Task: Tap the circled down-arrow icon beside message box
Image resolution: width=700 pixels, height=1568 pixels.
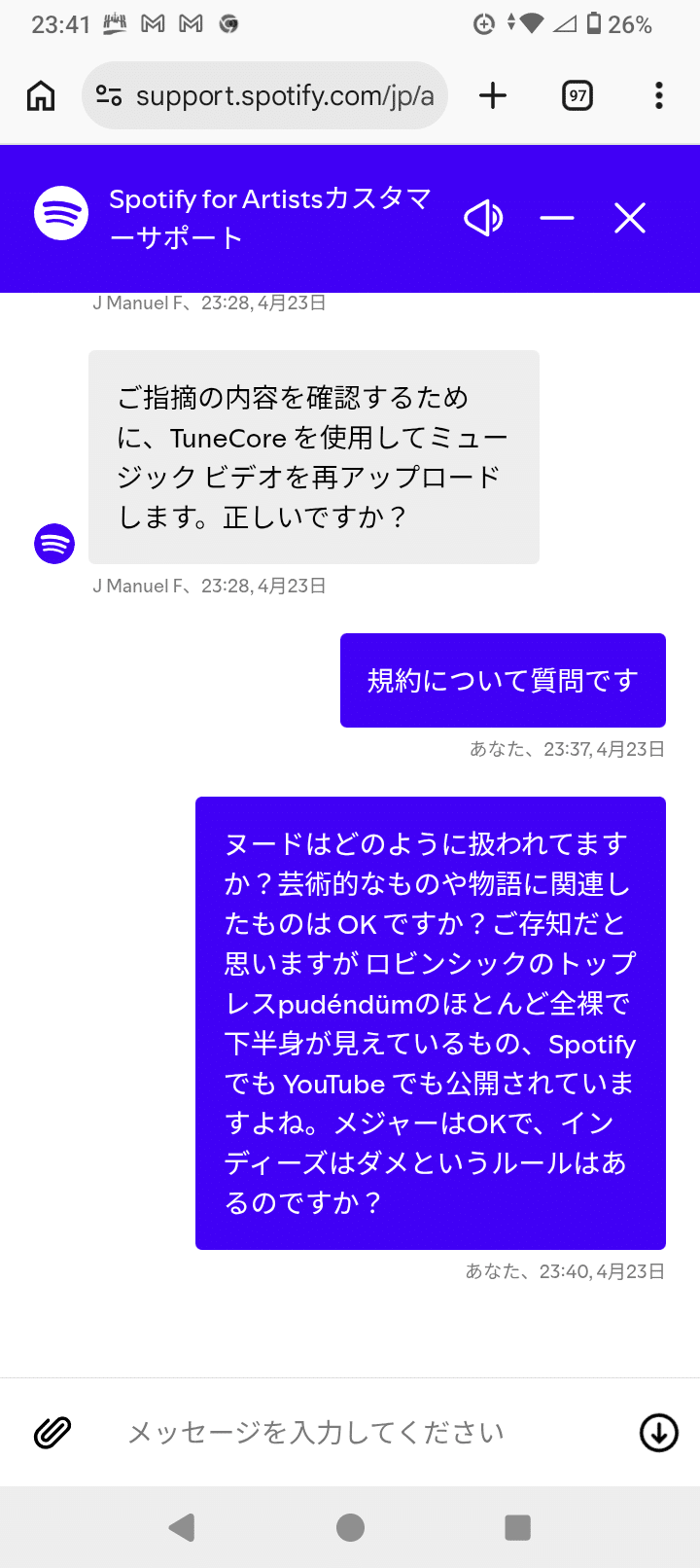Action: (659, 1432)
